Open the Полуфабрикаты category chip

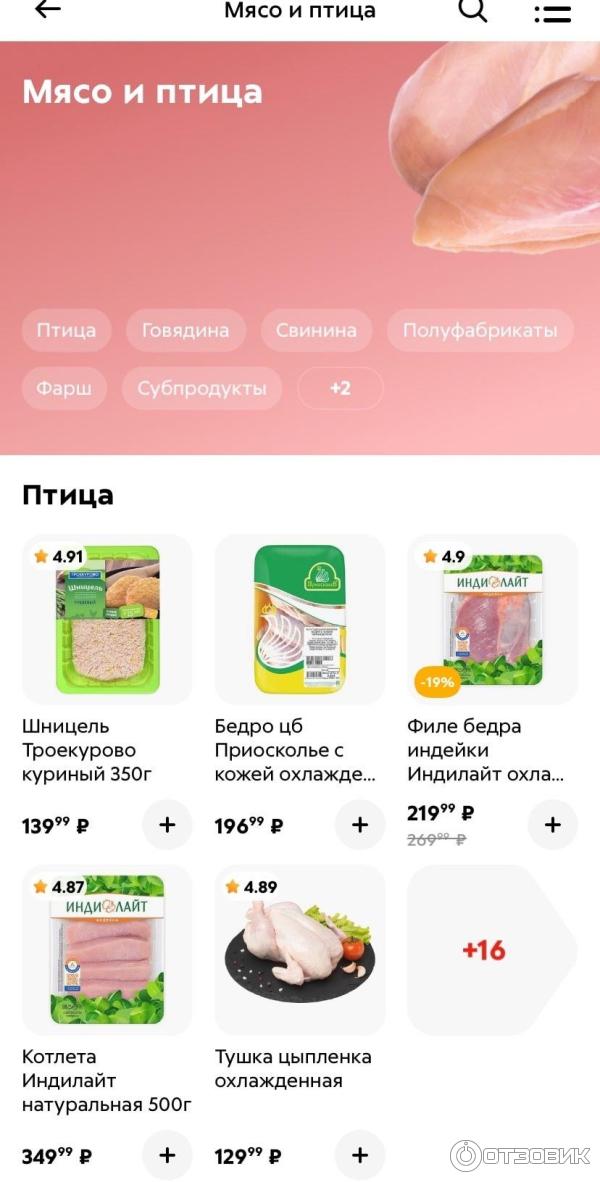[x=480, y=330]
